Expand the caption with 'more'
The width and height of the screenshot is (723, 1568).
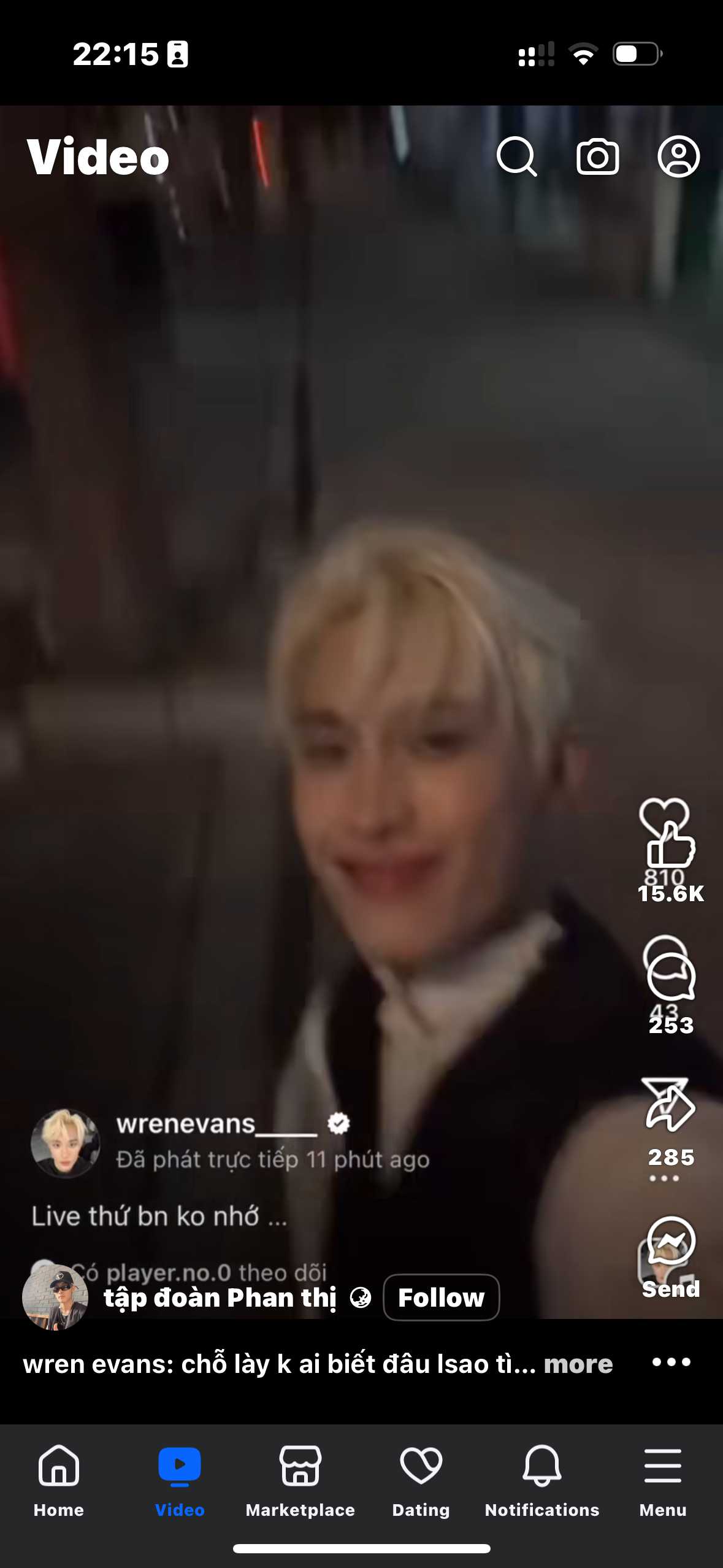pos(578,1364)
